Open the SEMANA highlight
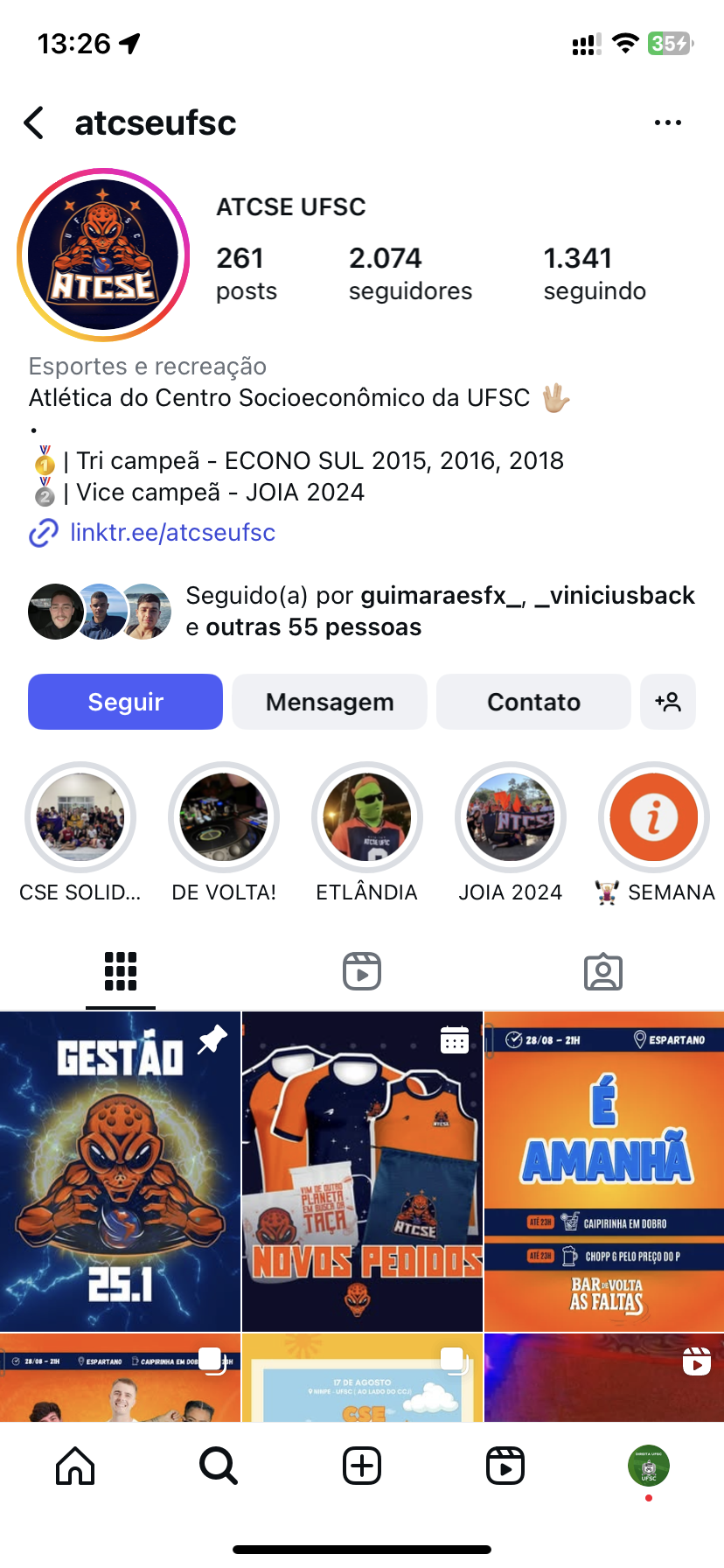724x1568 pixels. pos(654,818)
